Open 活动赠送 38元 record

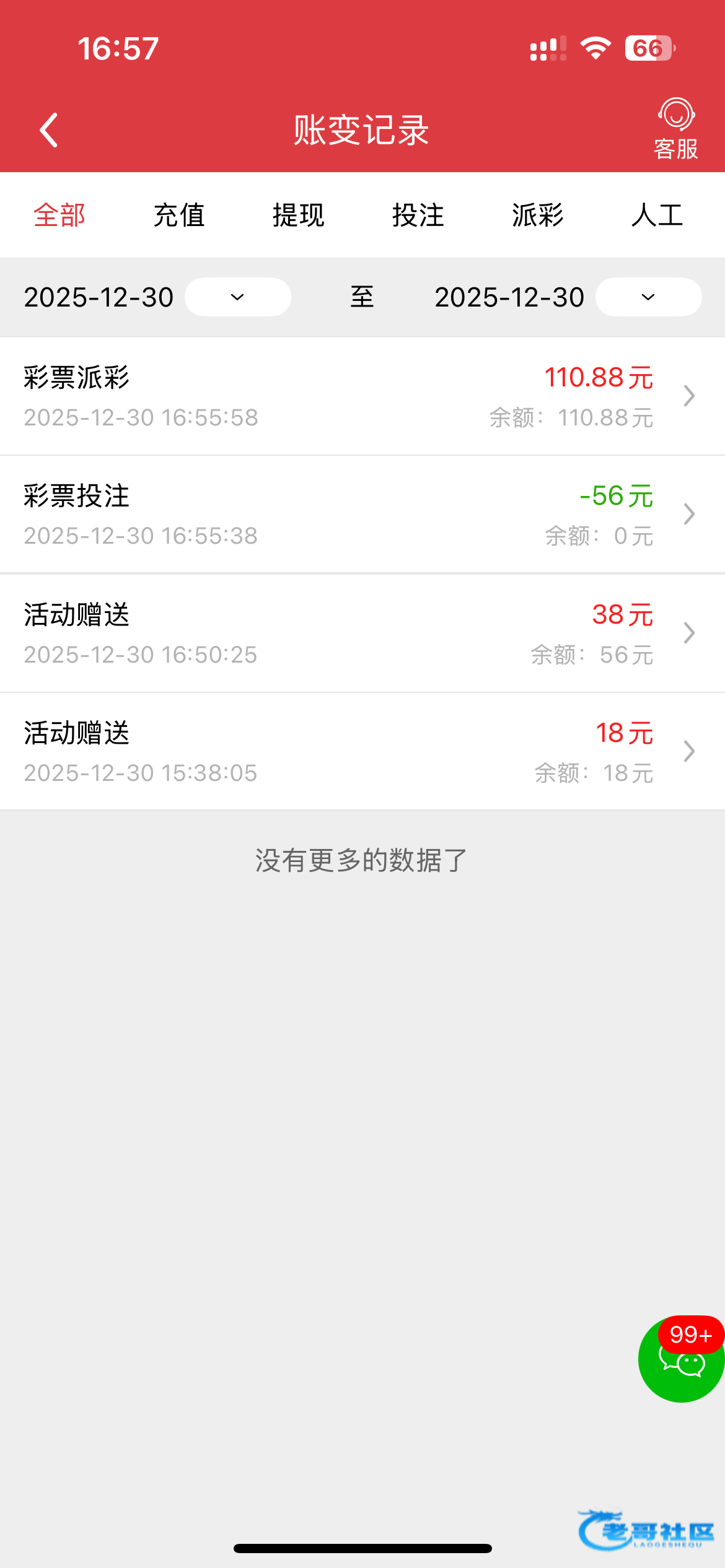(362, 634)
